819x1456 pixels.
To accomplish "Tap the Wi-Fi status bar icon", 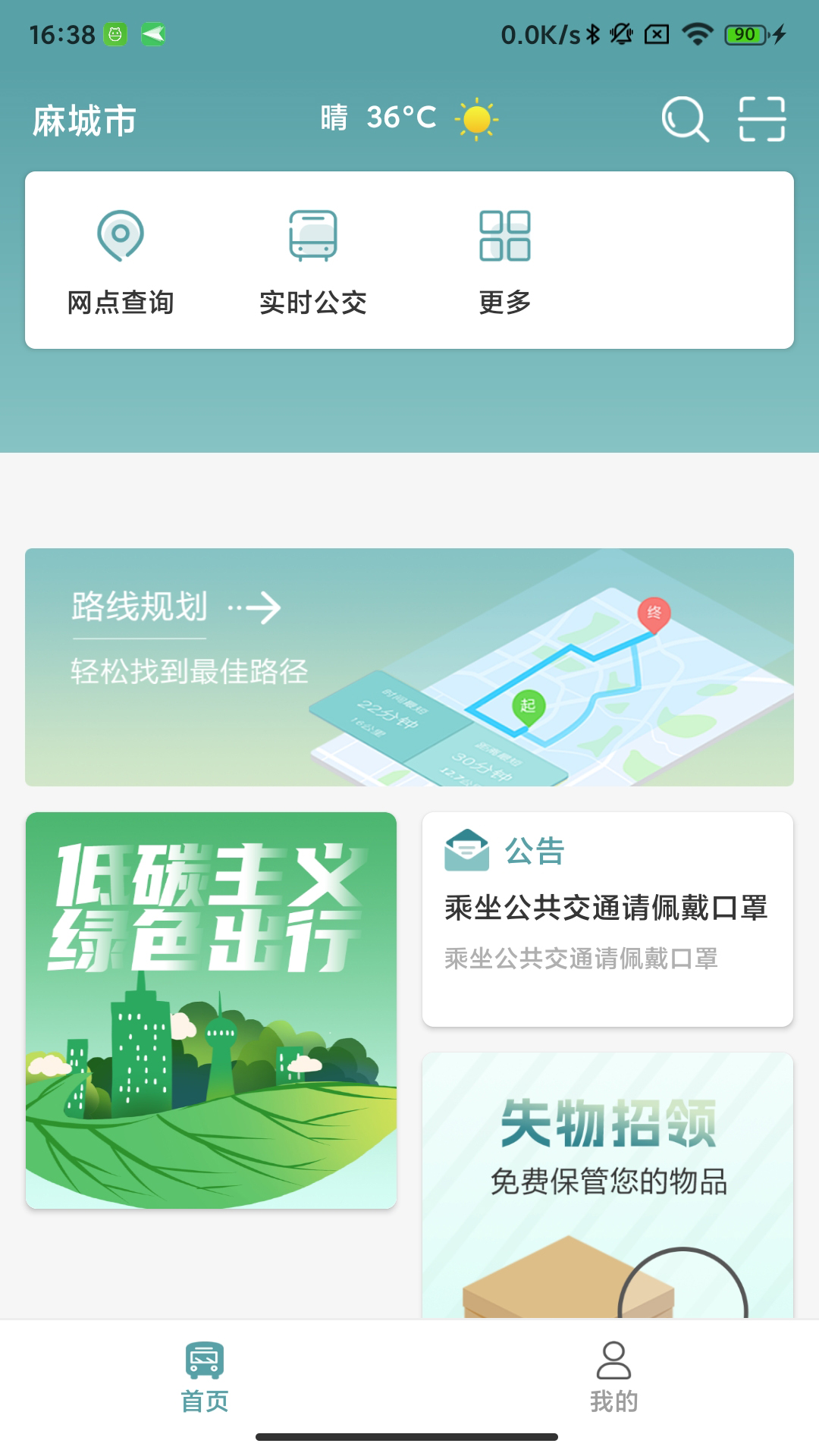I will tap(698, 33).
